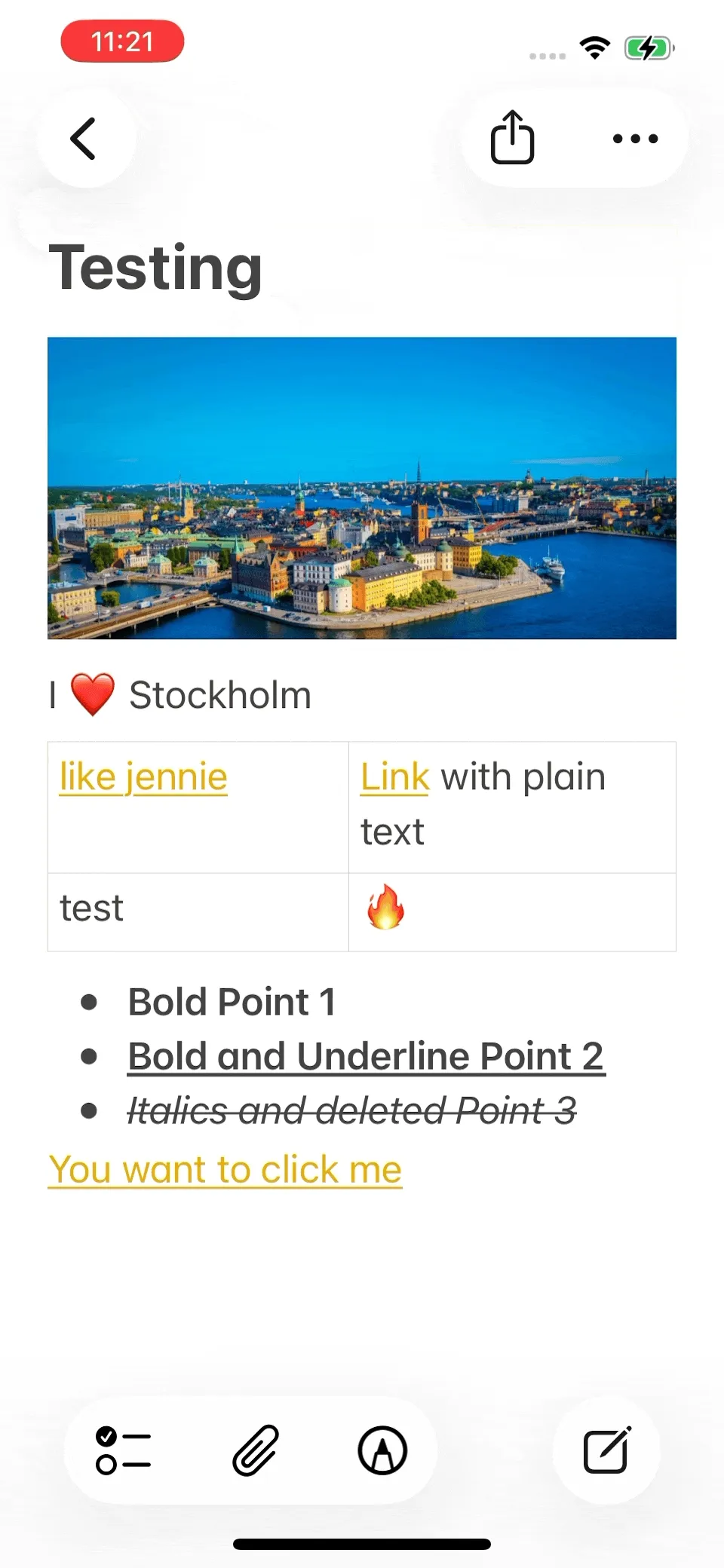Open the 'Link' hyperlink in table

tap(394, 776)
